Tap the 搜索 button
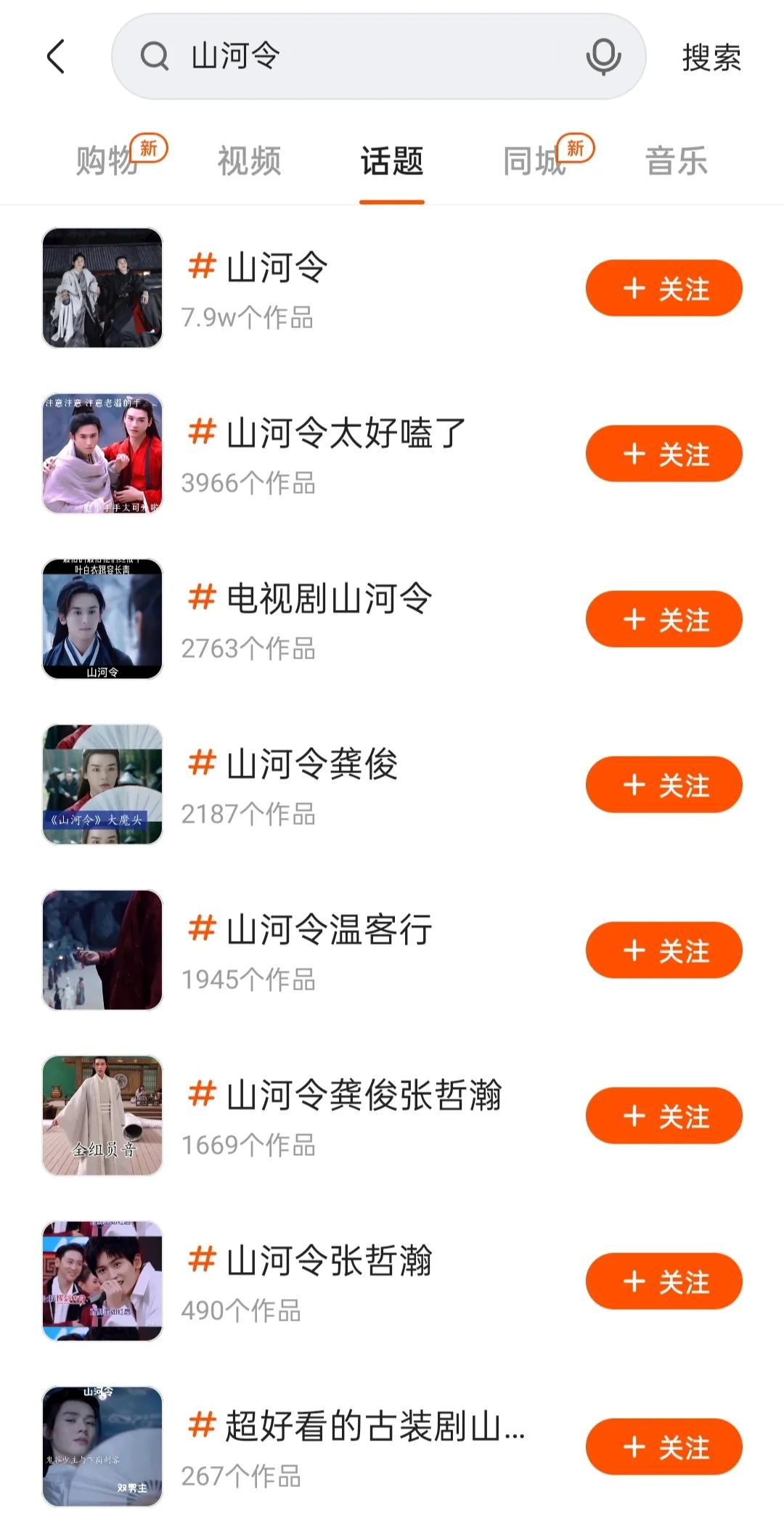Image resolution: width=784 pixels, height=1529 pixels. 711,57
